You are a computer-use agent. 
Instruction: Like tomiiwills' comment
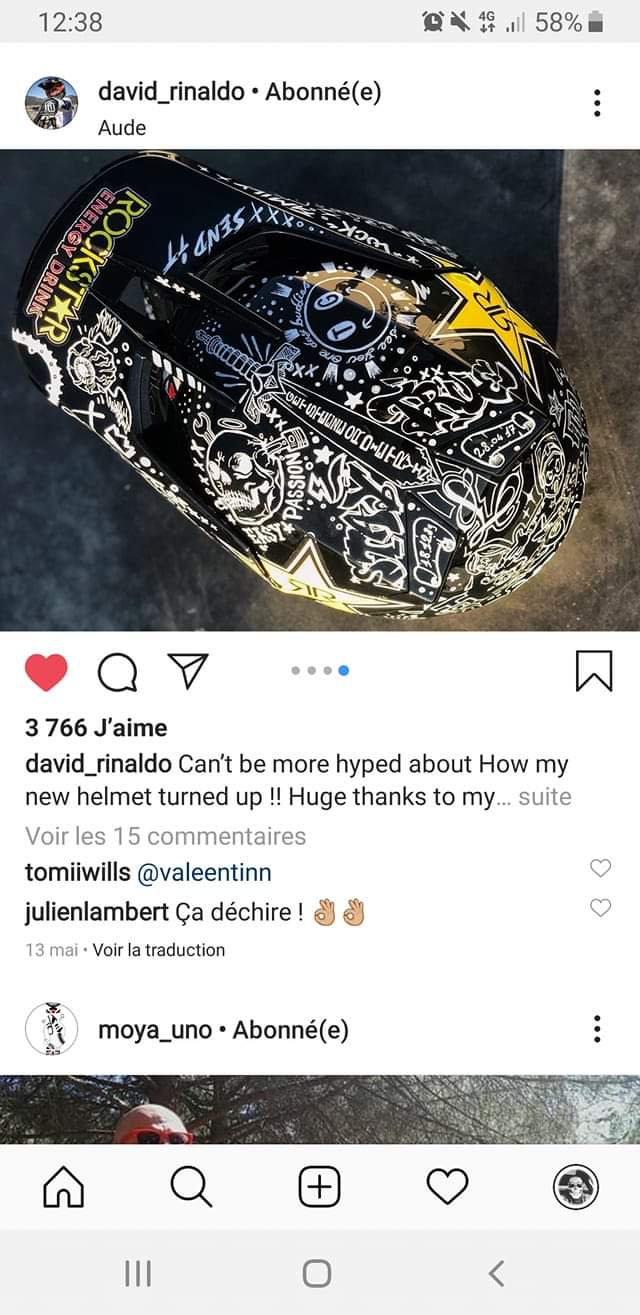[600, 868]
